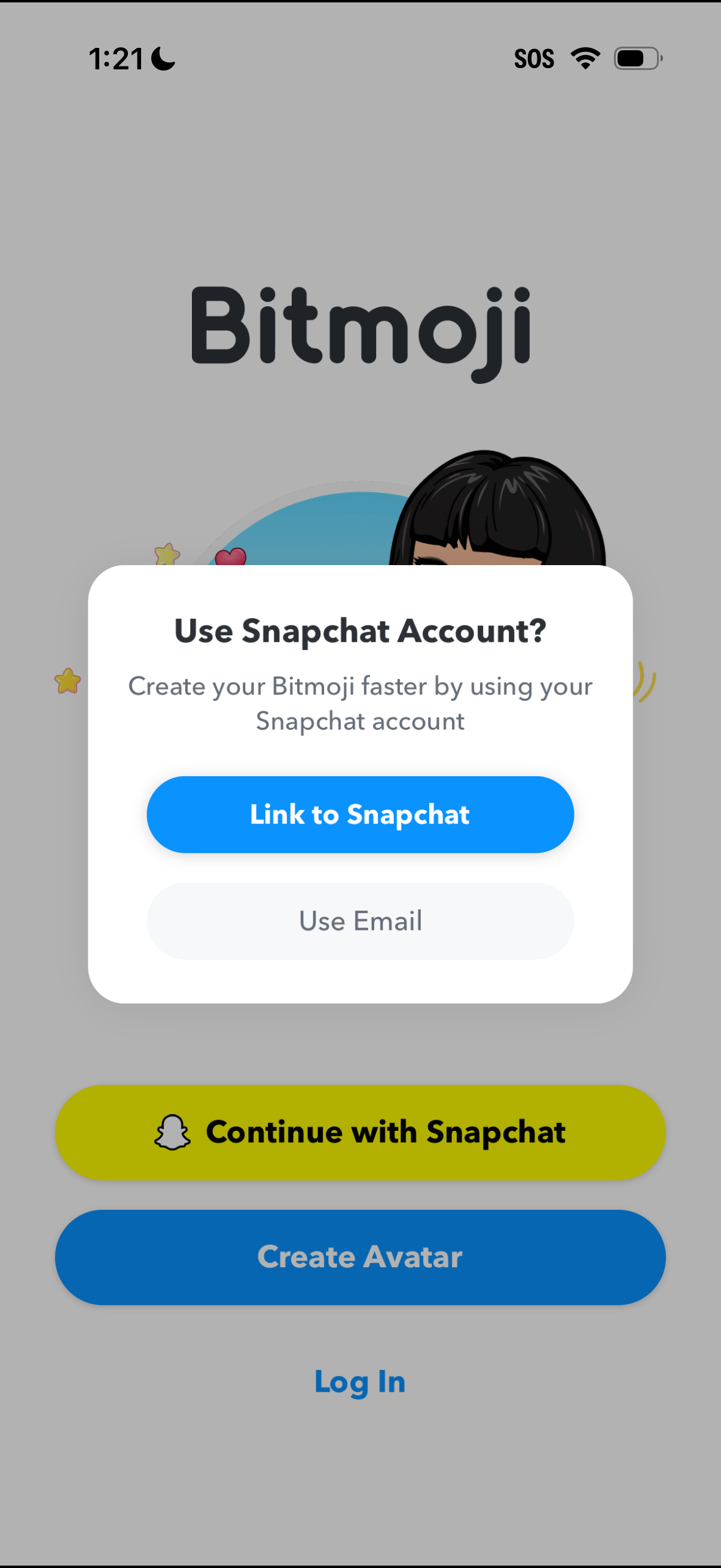Tap the SOS indicator
Screen dimensions: 721x1568
point(534,58)
